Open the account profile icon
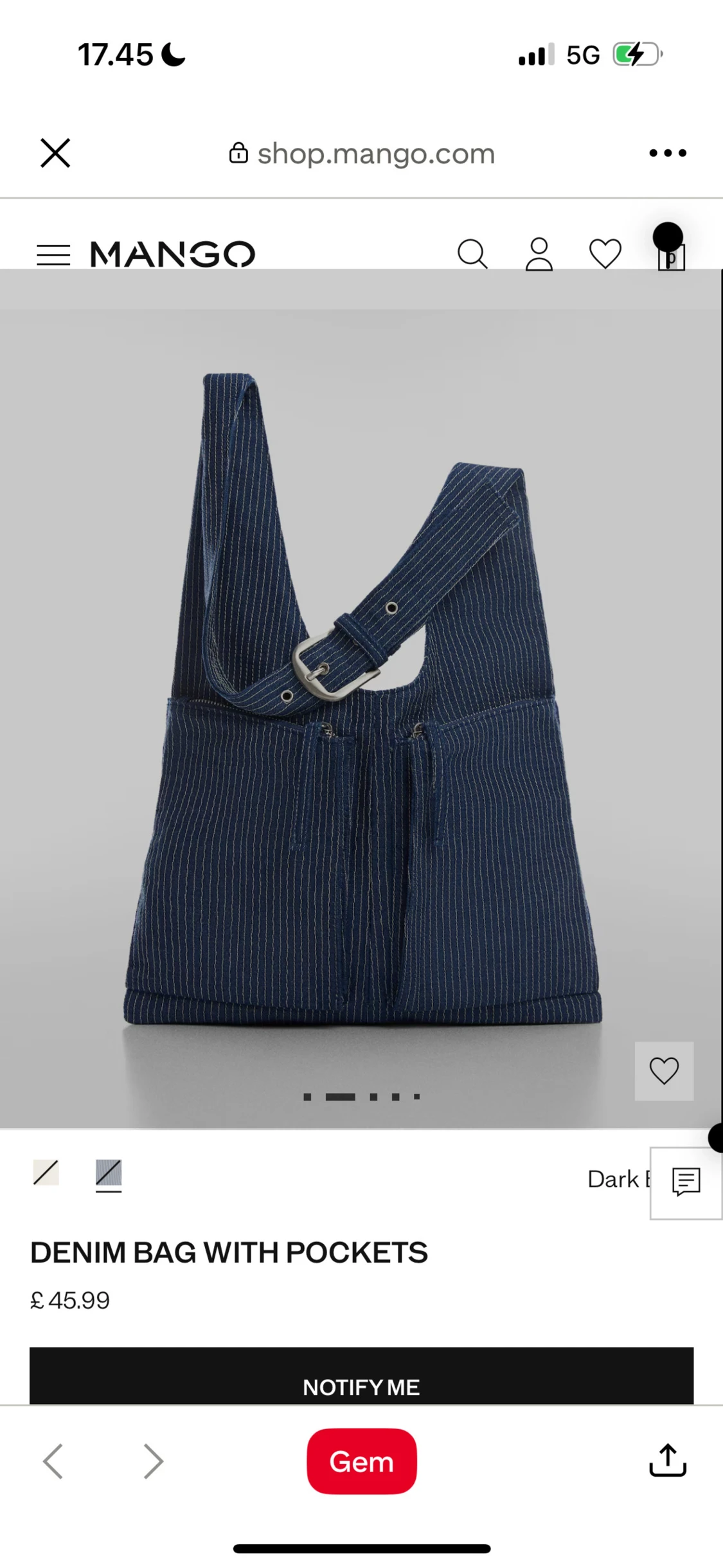723x1568 pixels. point(539,255)
